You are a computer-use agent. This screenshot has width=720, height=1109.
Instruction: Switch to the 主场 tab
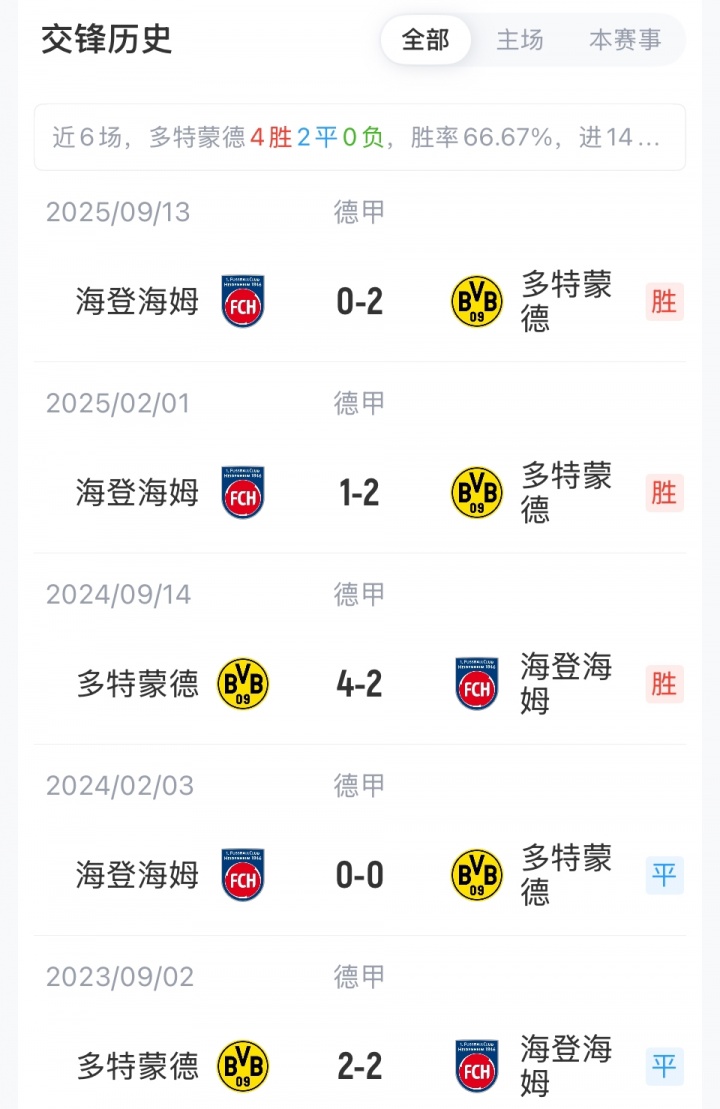(x=520, y=40)
